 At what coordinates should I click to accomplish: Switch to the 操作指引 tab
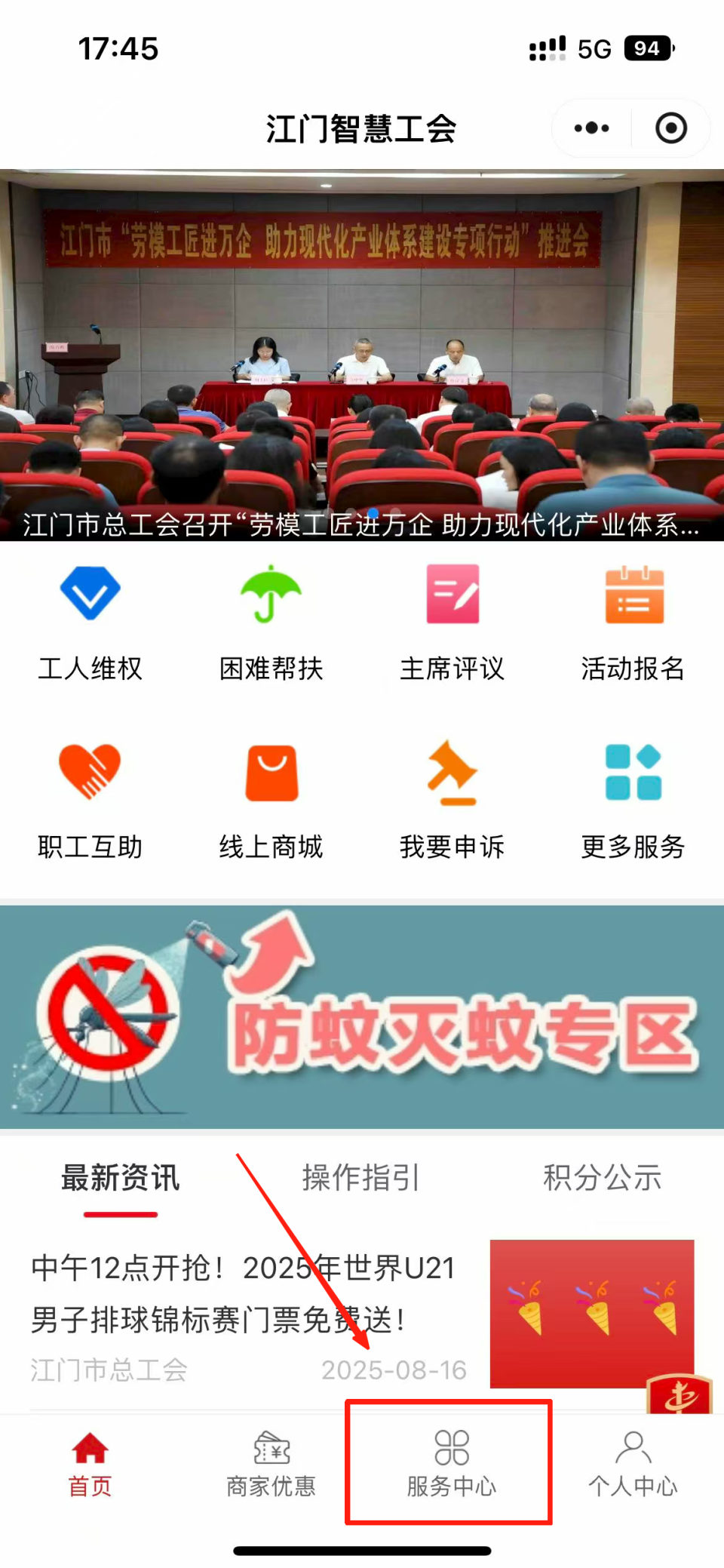click(360, 1179)
